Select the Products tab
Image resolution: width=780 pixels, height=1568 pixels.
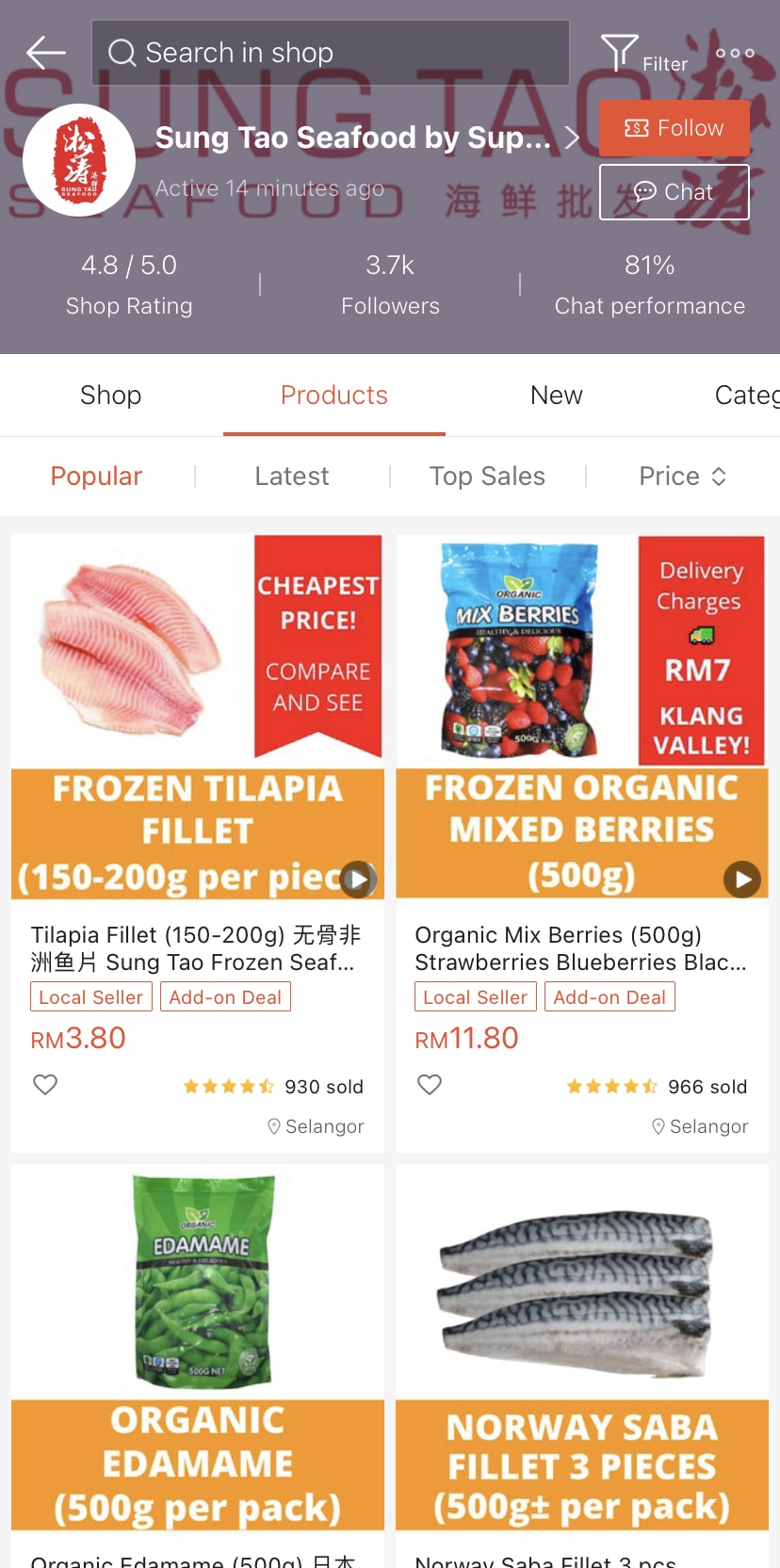[x=333, y=396]
